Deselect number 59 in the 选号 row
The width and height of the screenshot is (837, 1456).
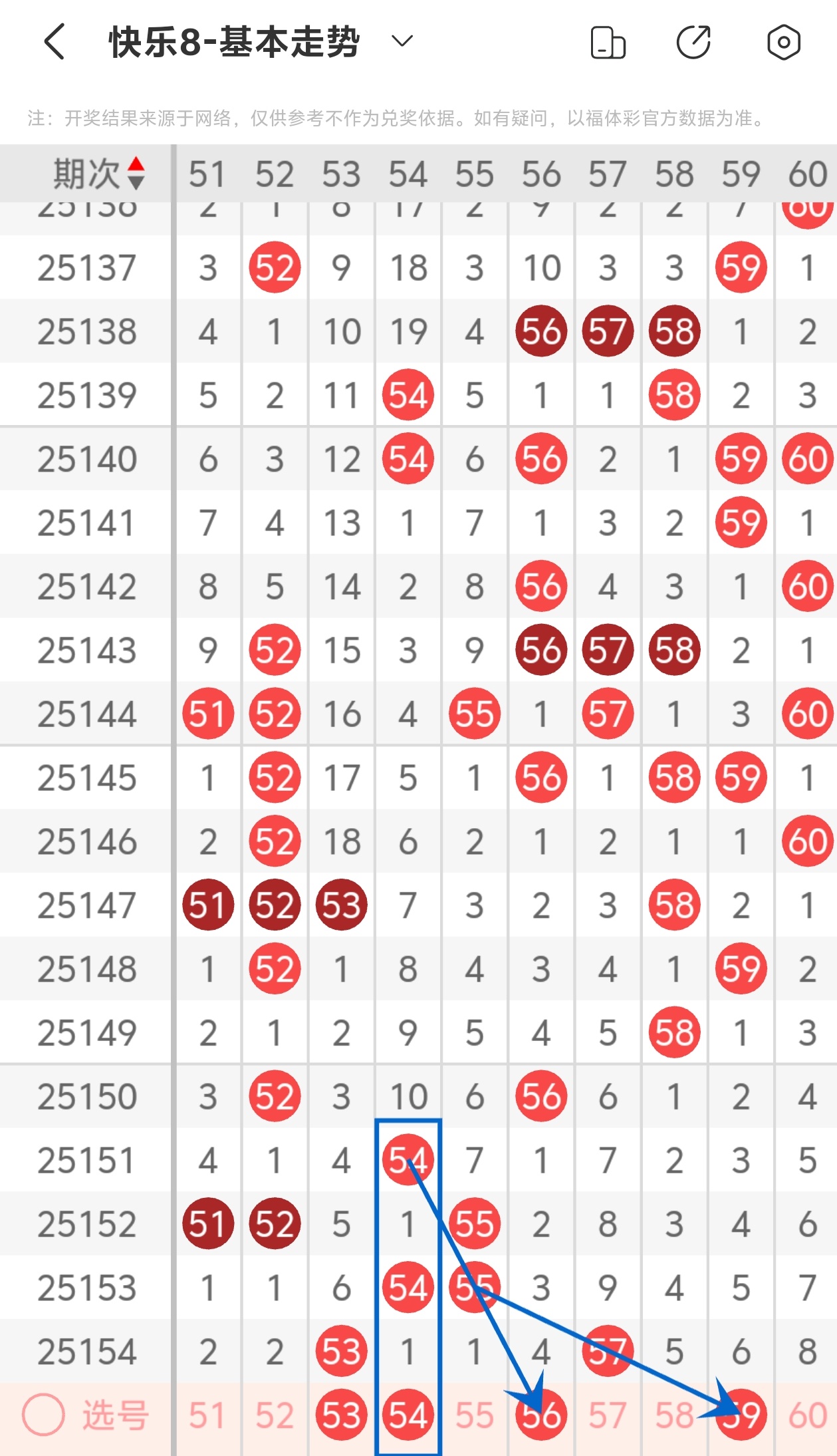[x=741, y=1415]
